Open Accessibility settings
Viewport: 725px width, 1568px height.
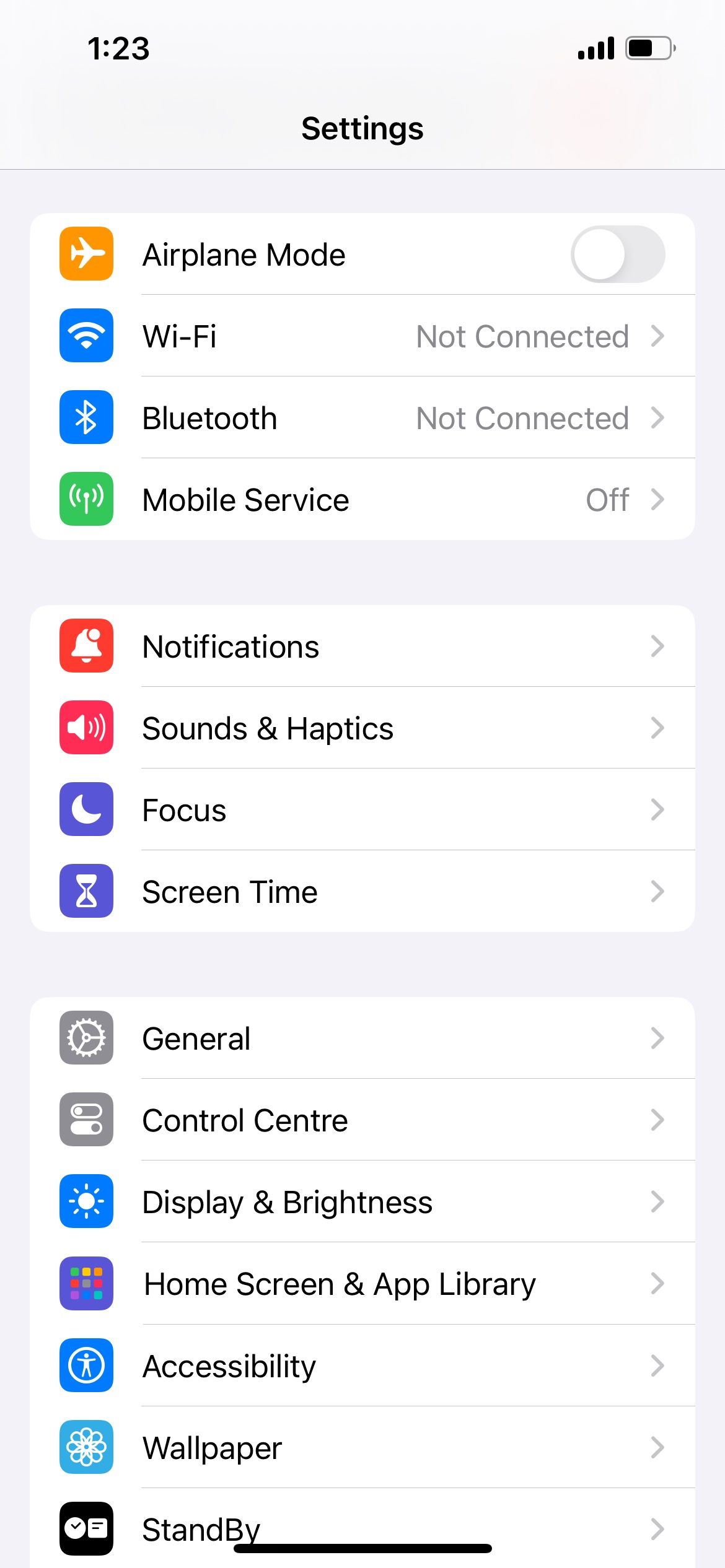click(x=362, y=1365)
